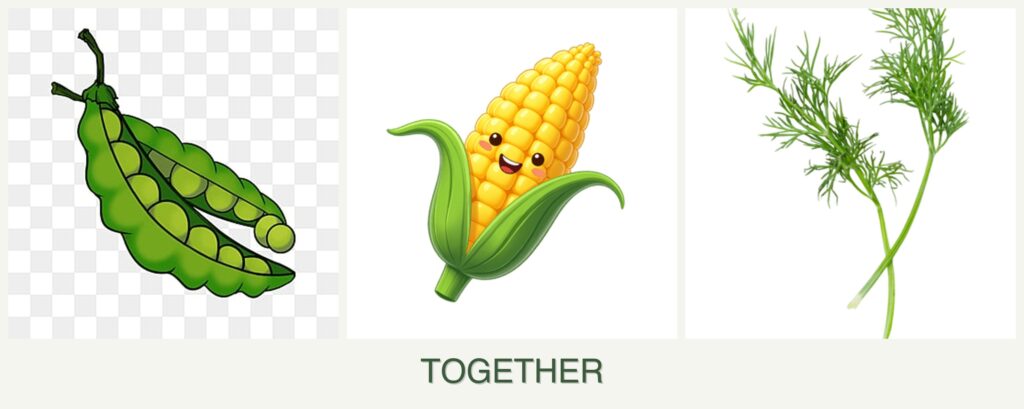
Task: Pick the dill sprigs picture
Action: (x=849, y=174)
